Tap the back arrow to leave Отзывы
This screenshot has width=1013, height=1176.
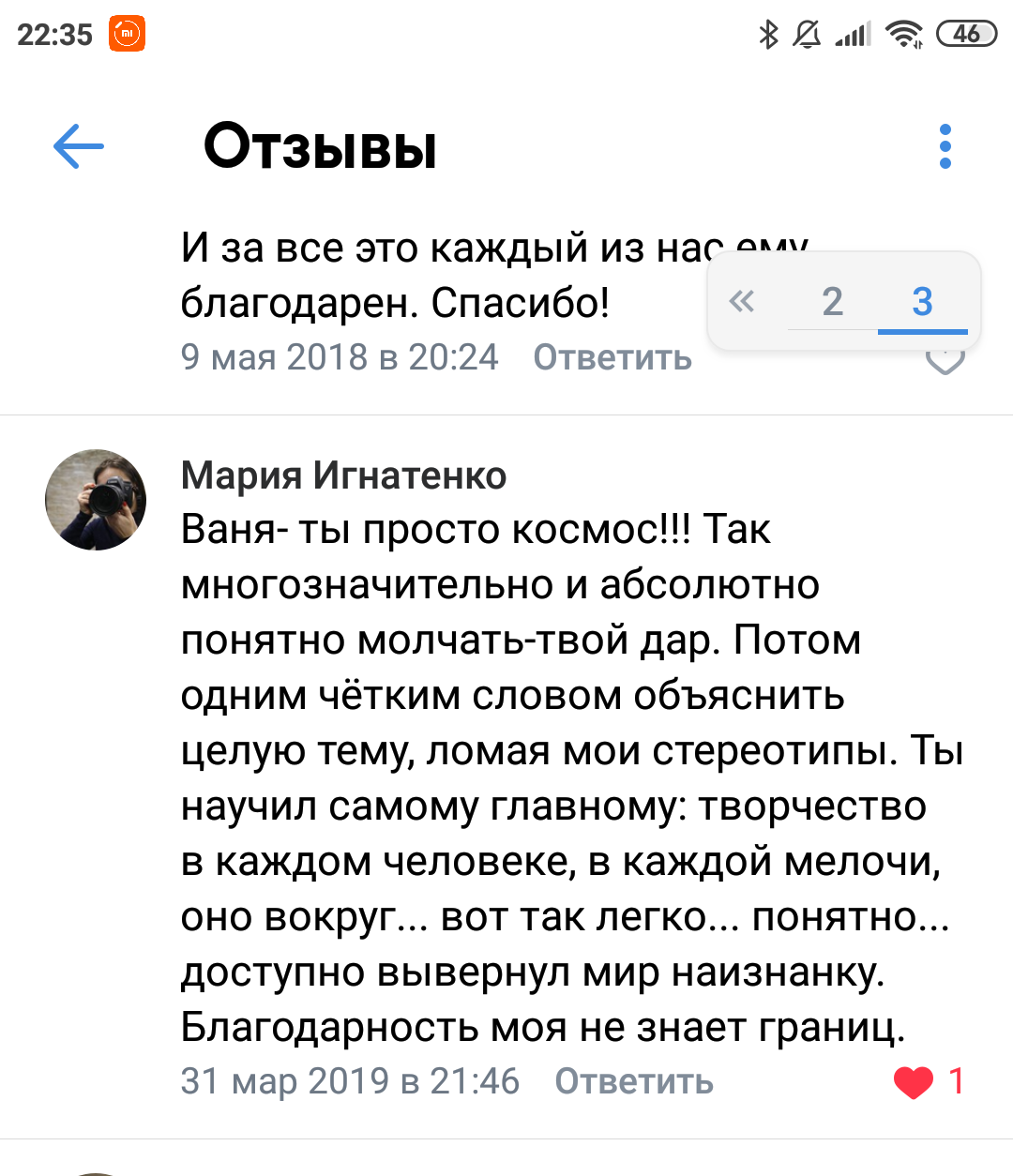click(x=79, y=147)
